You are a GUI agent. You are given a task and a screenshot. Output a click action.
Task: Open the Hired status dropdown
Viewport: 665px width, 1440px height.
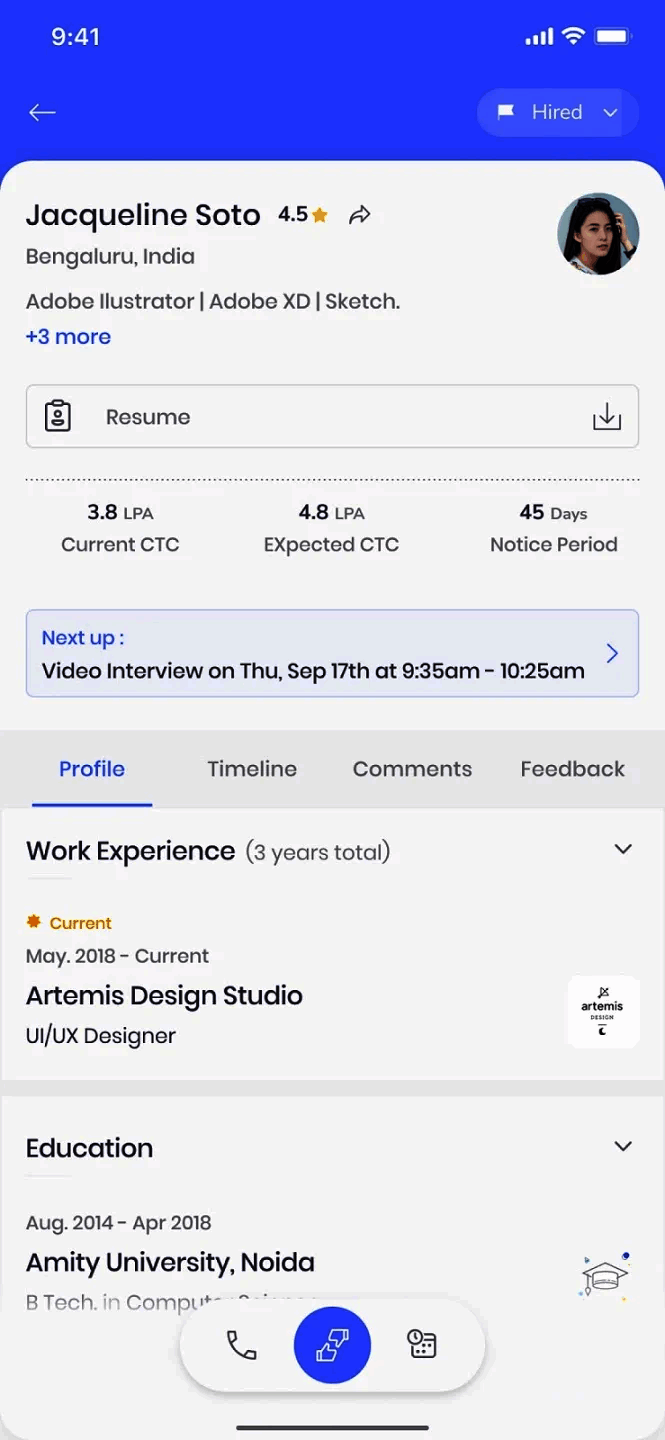557,113
